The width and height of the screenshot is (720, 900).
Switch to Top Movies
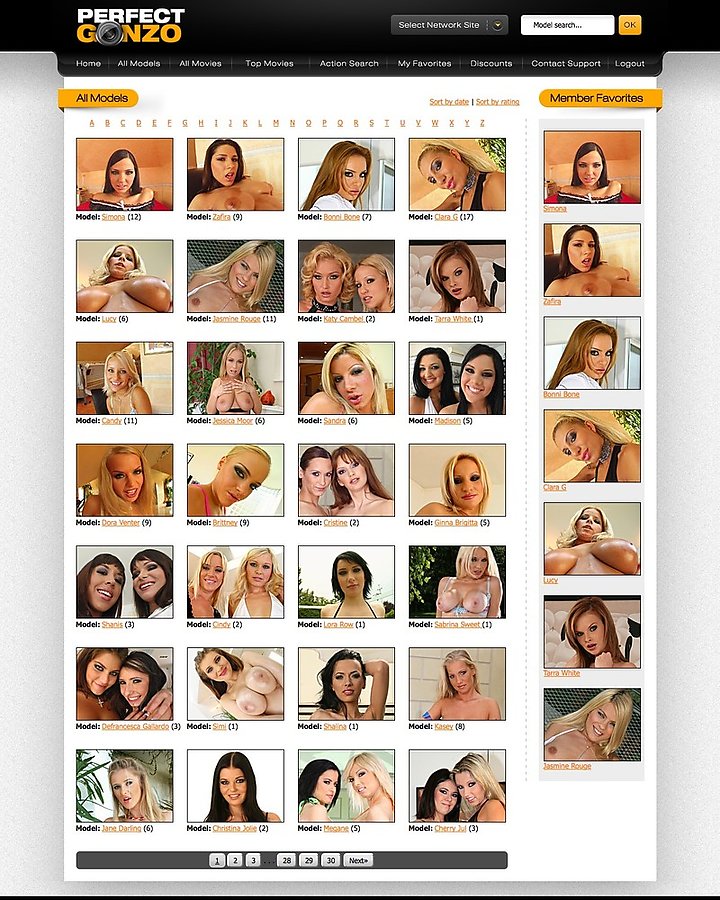click(x=270, y=63)
